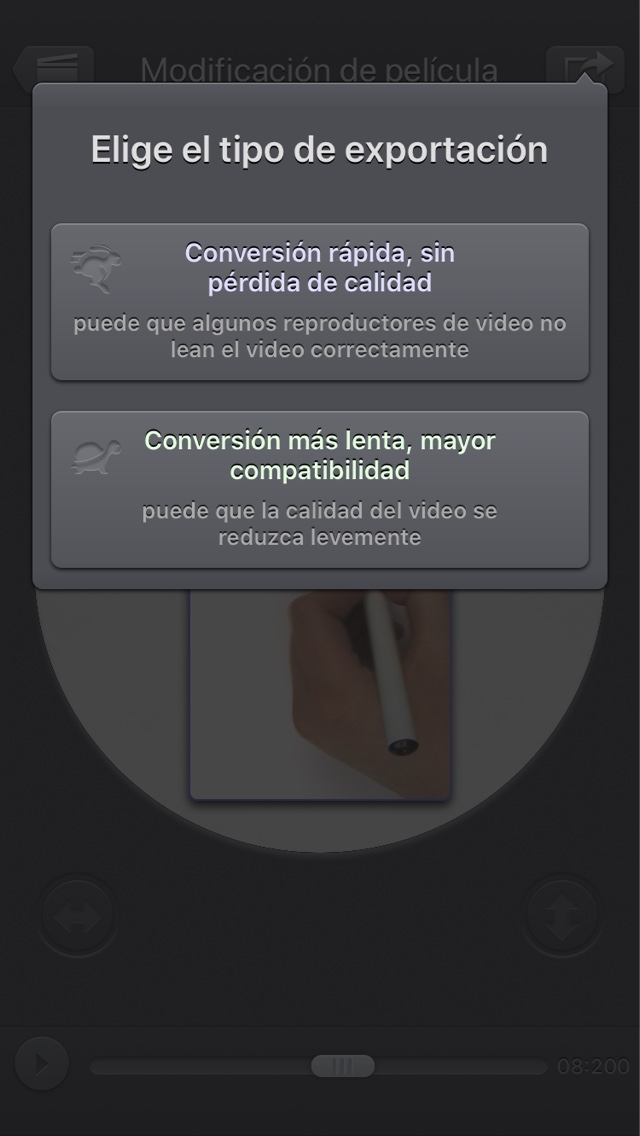Image resolution: width=640 pixels, height=1136 pixels.
Task: Go back via the clapperboard button
Action: coord(54,70)
